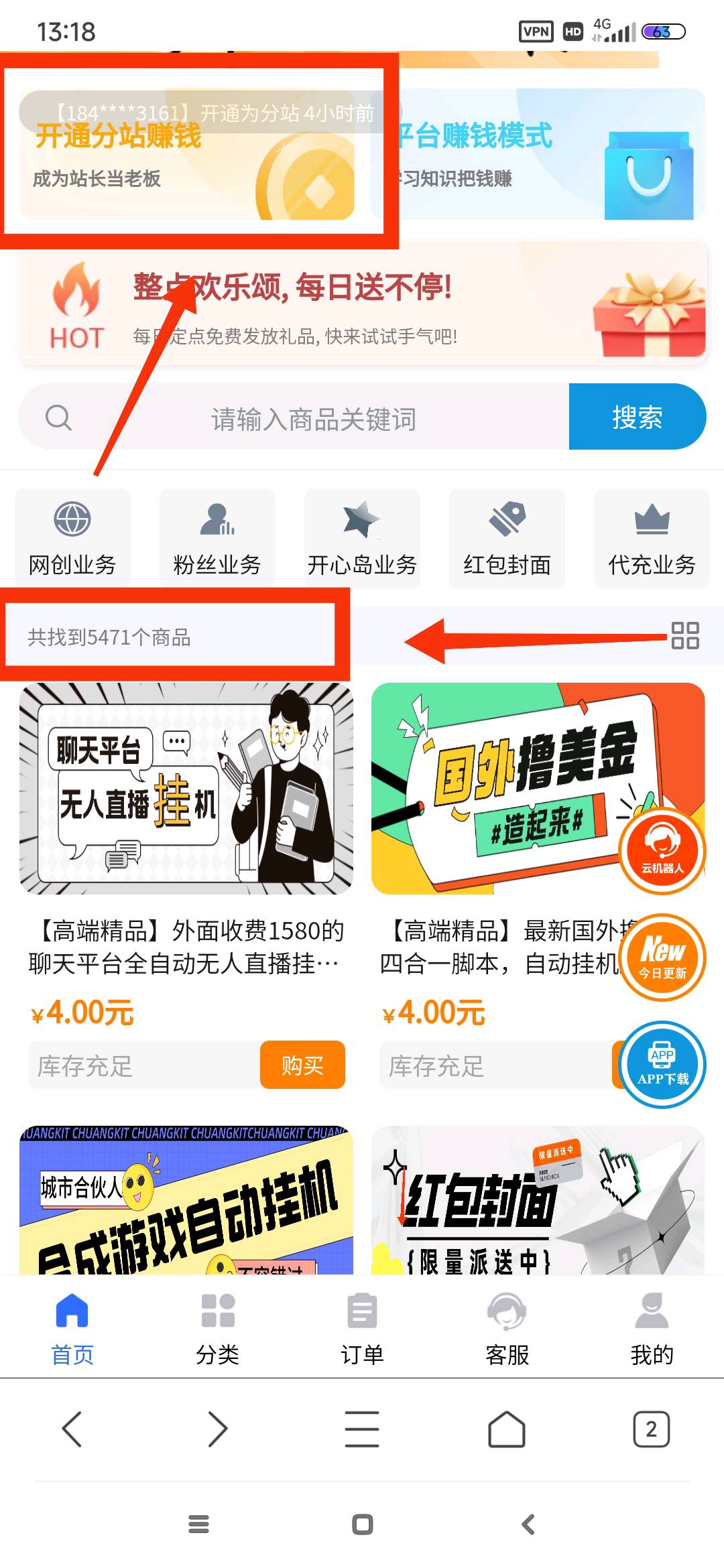724x1568 pixels.
Task: Select the 红包封面 category
Action: [x=507, y=538]
